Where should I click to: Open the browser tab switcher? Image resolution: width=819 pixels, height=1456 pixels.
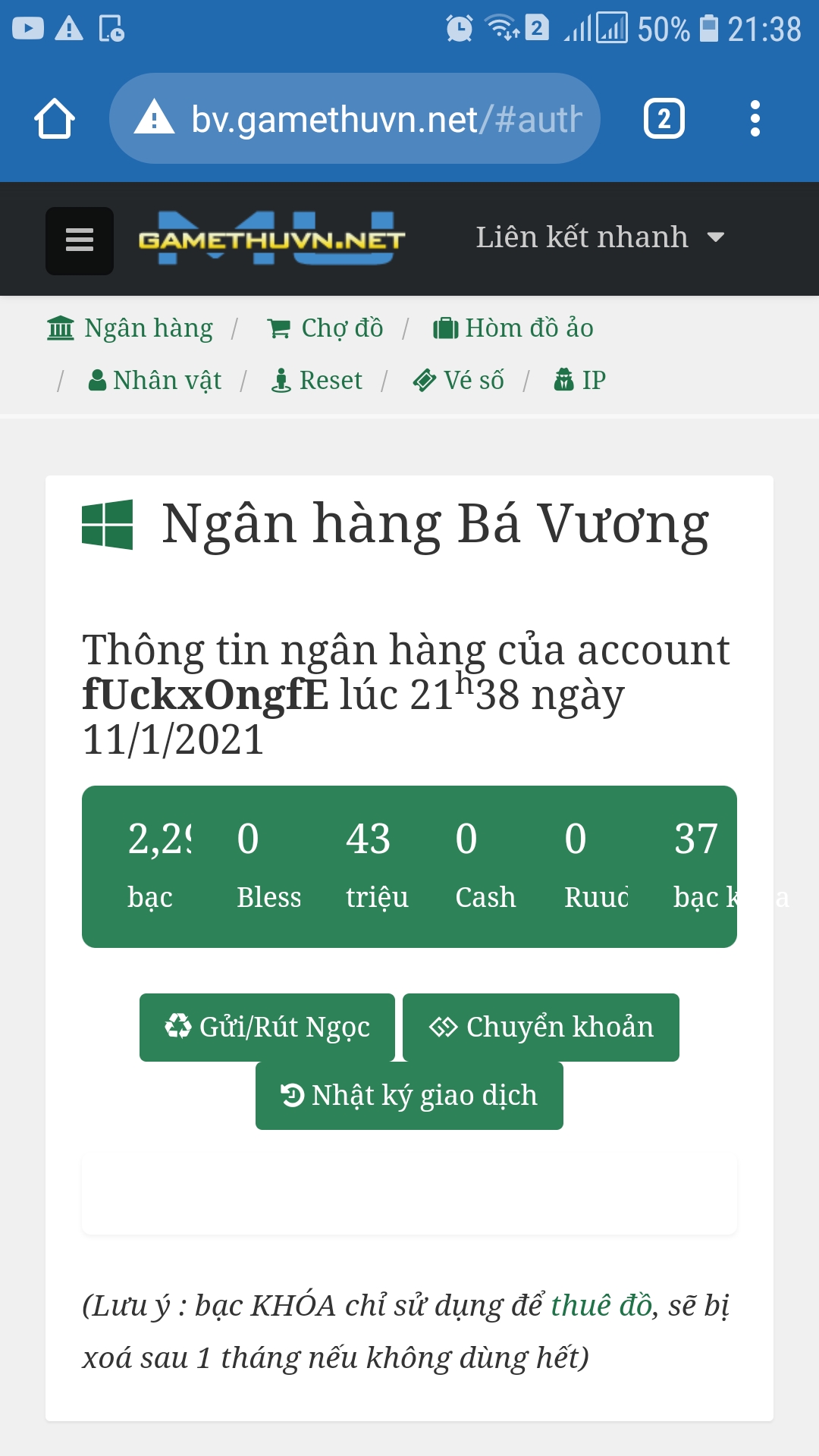point(664,119)
